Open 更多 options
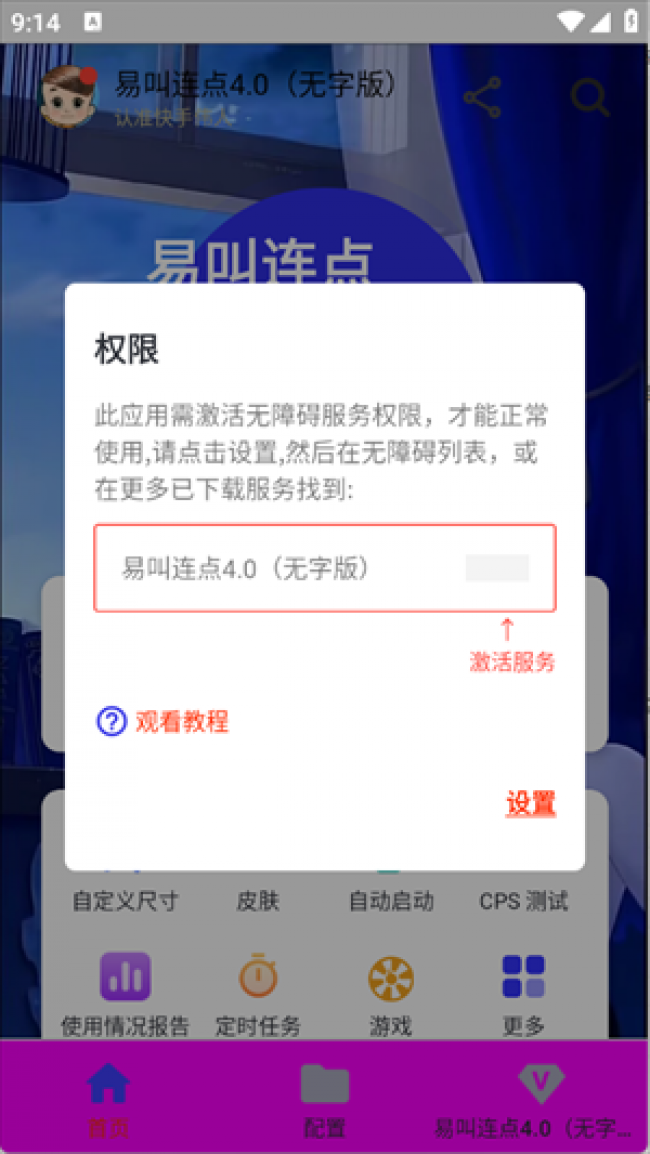Image resolution: width=650 pixels, height=1154 pixels. 523,992
